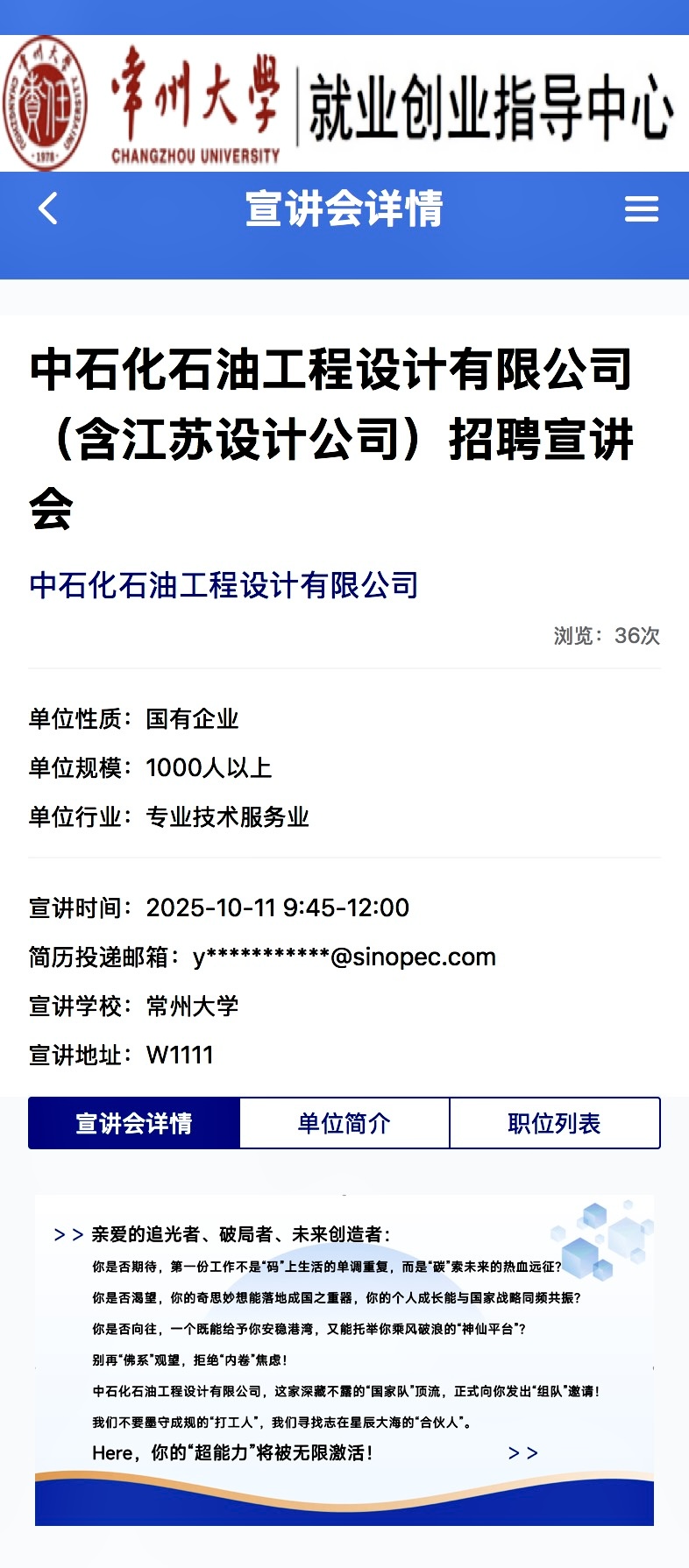
Task: Open the hamburger menu
Action: 641,209
